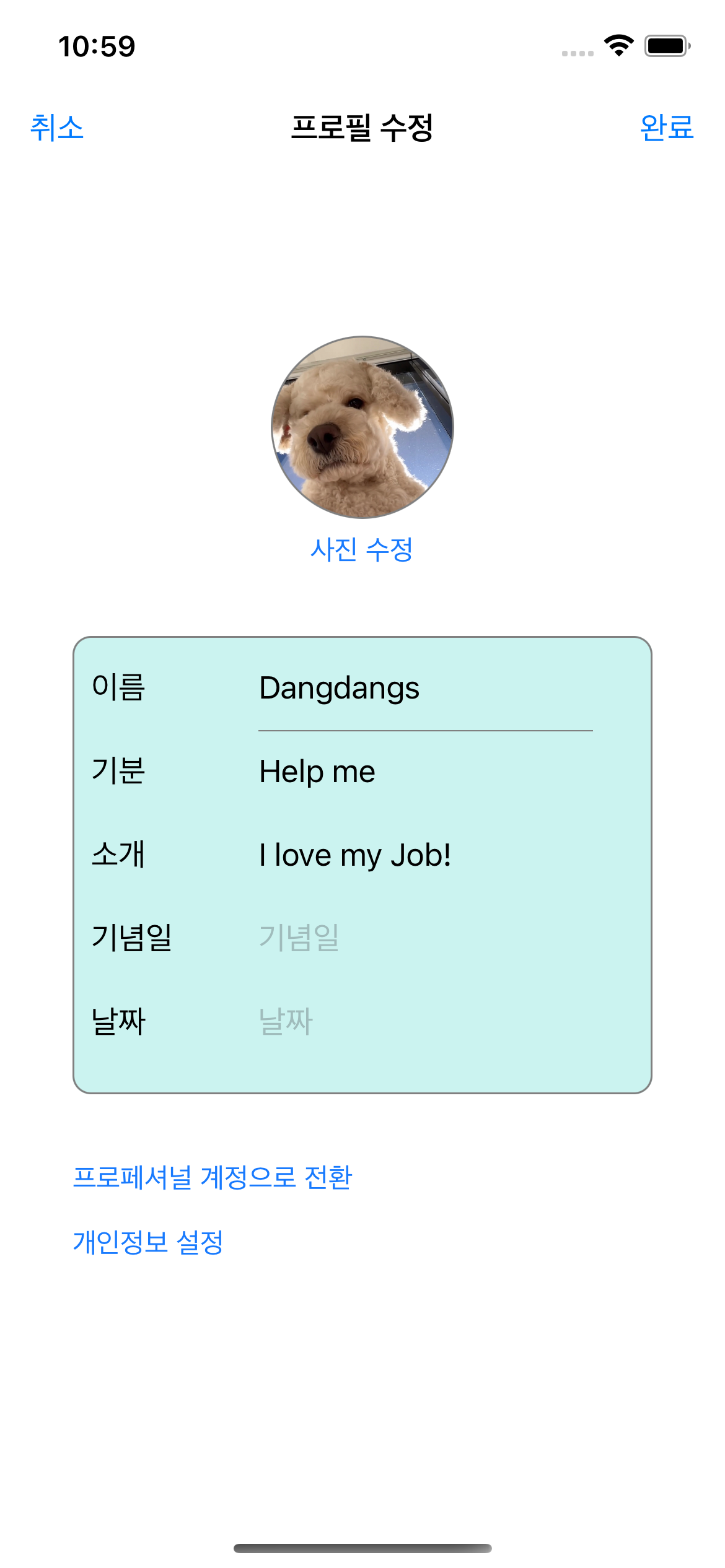Tap 완료 to save profile changes
725x1568 pixels.
(x=667, y=128)
